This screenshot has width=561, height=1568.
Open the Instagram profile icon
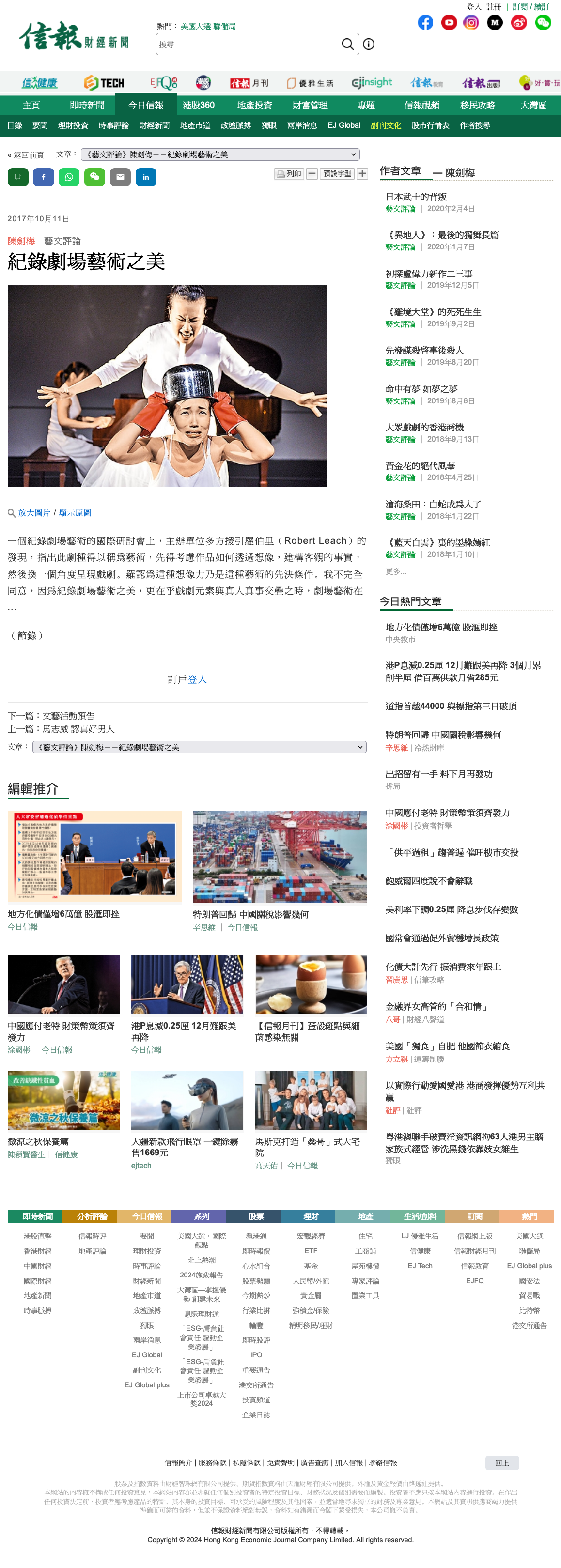click(x=471, y=23)
